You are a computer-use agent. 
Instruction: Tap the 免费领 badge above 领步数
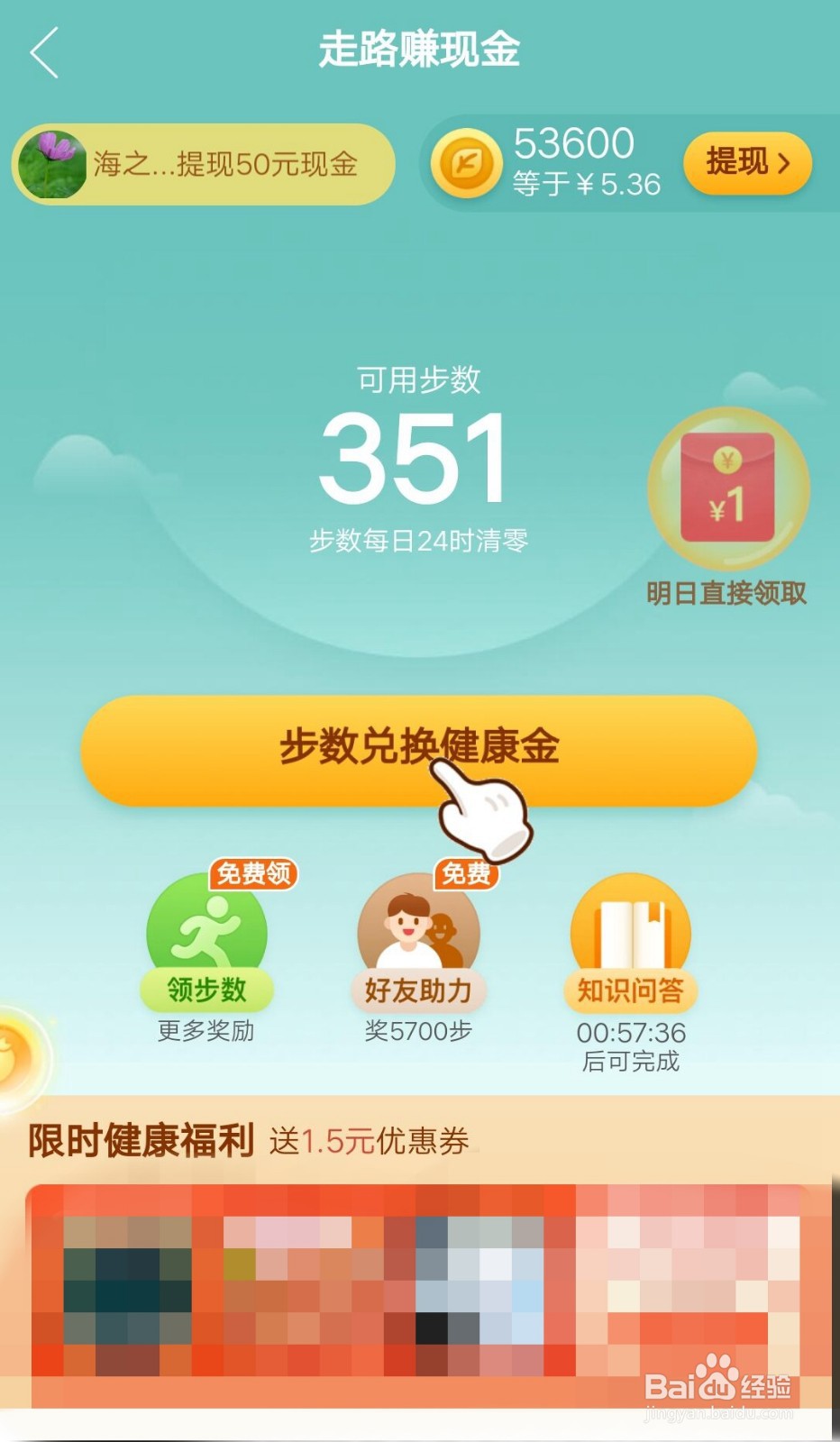[253, 873]
